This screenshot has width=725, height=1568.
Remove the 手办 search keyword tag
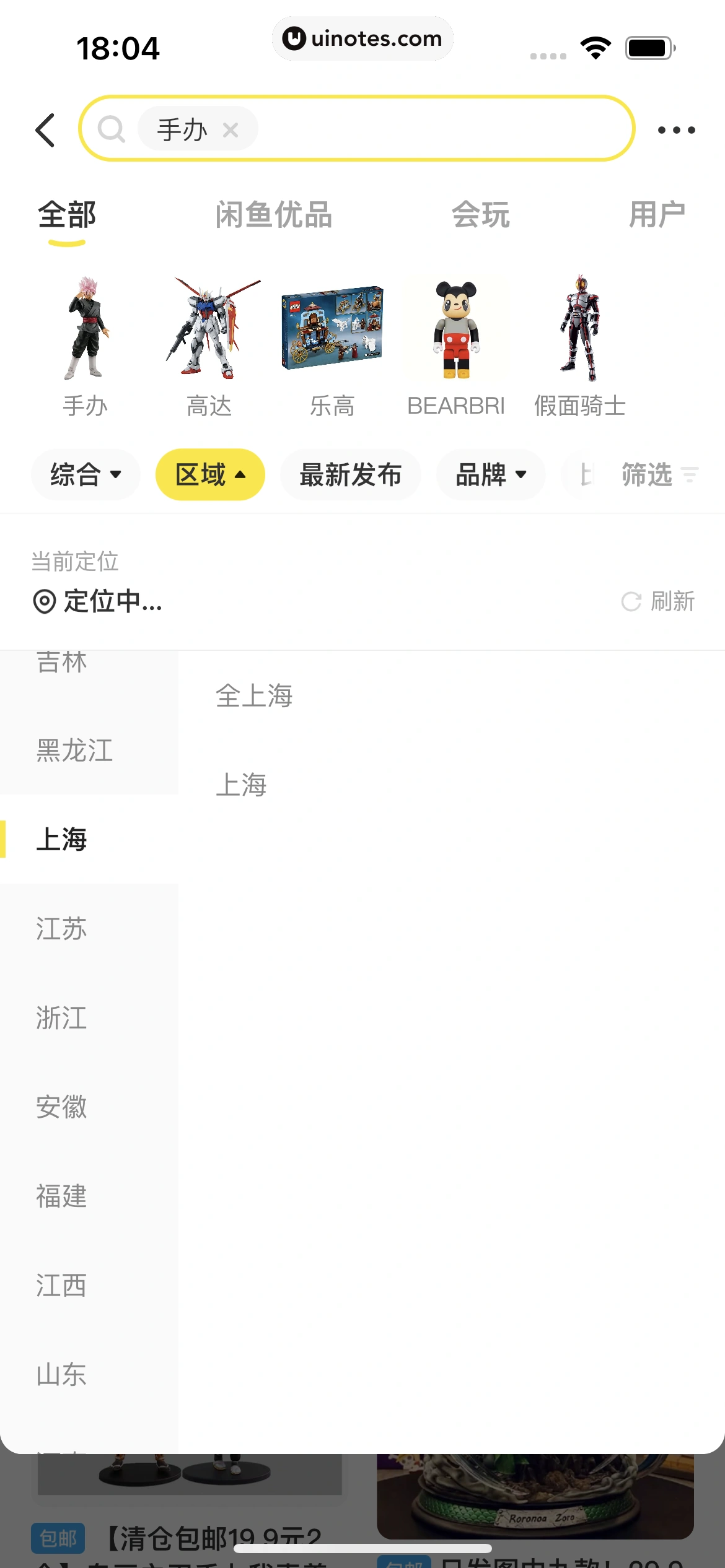[x=231, y=129]
